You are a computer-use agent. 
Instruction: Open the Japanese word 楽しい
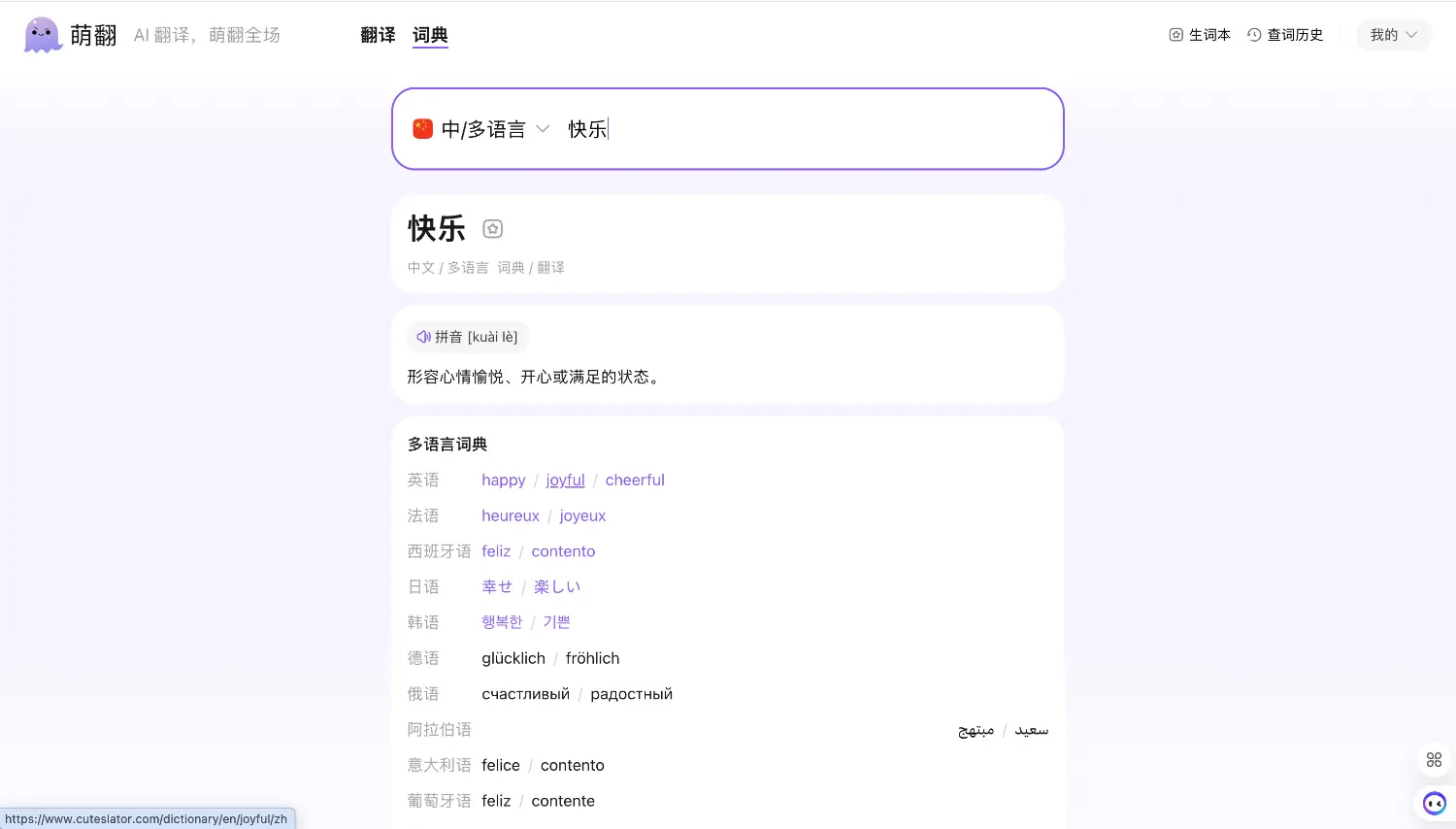click(x=557, y=586)
